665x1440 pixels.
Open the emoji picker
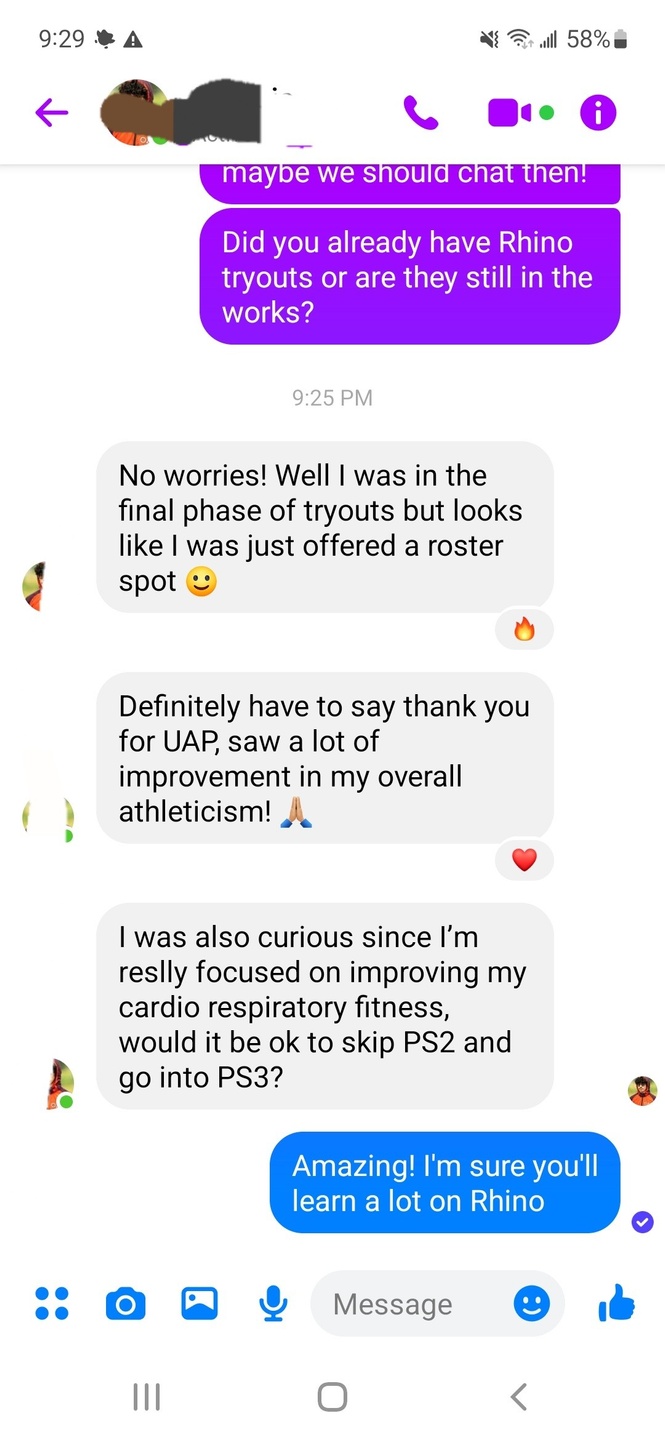(531, 1303)
